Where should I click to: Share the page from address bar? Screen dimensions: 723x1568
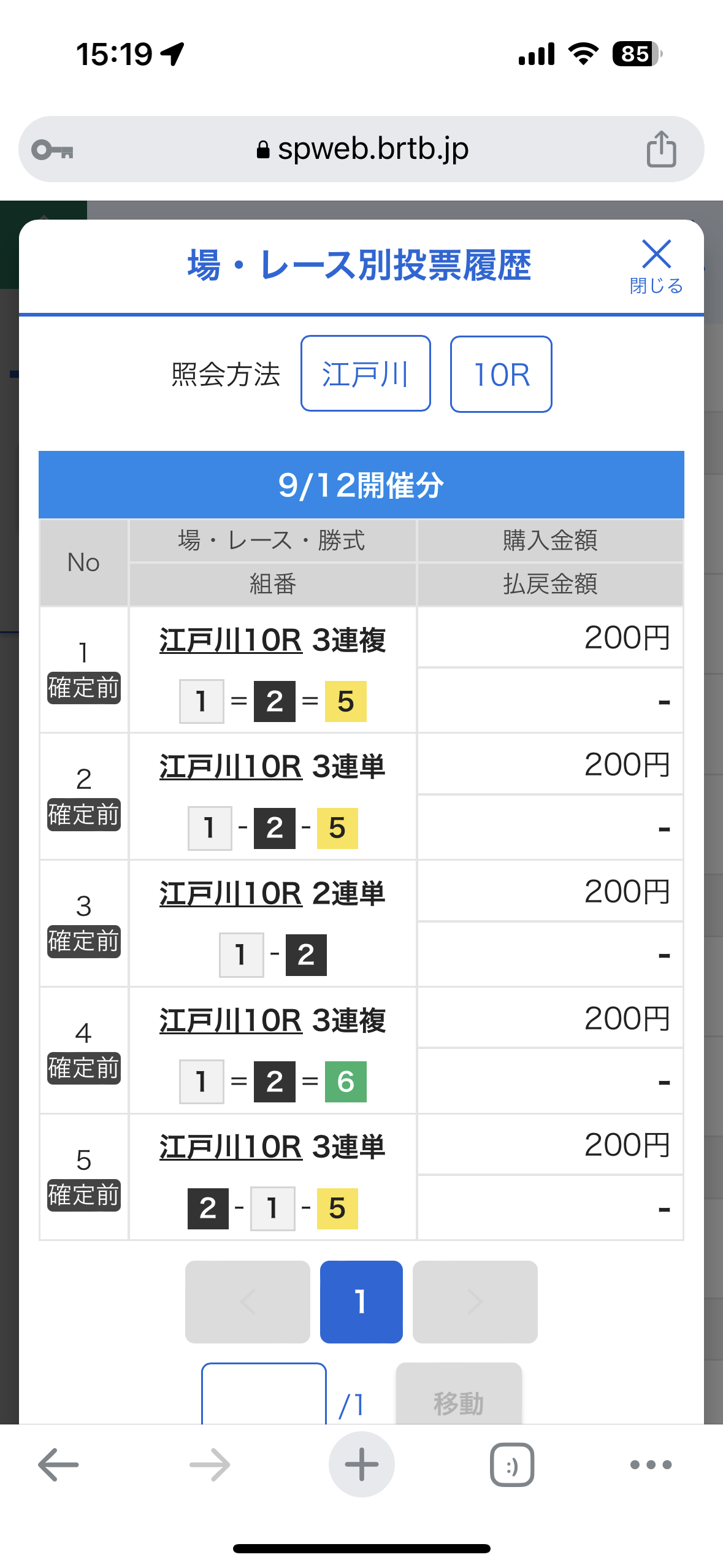click(661, 149)
